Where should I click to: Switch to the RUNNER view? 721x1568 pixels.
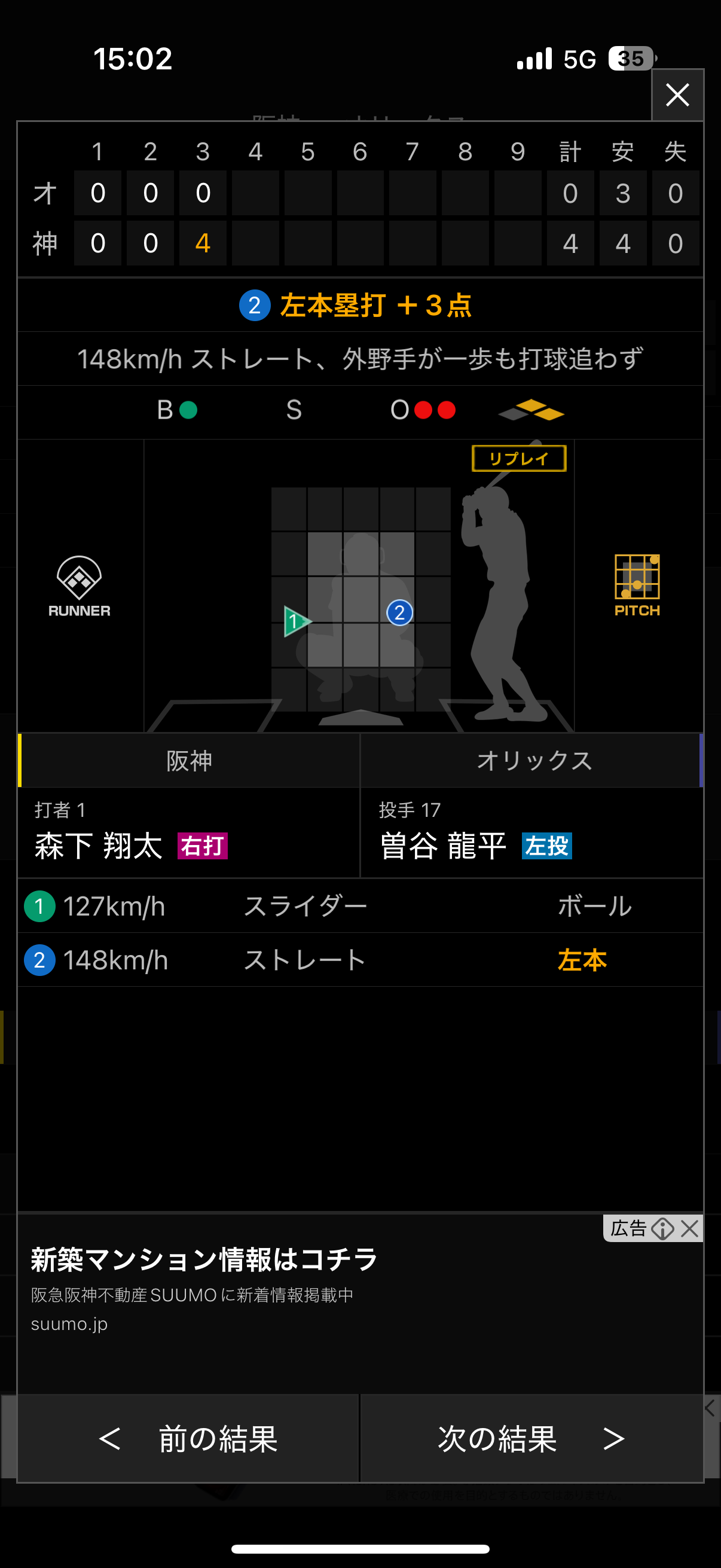79,586
